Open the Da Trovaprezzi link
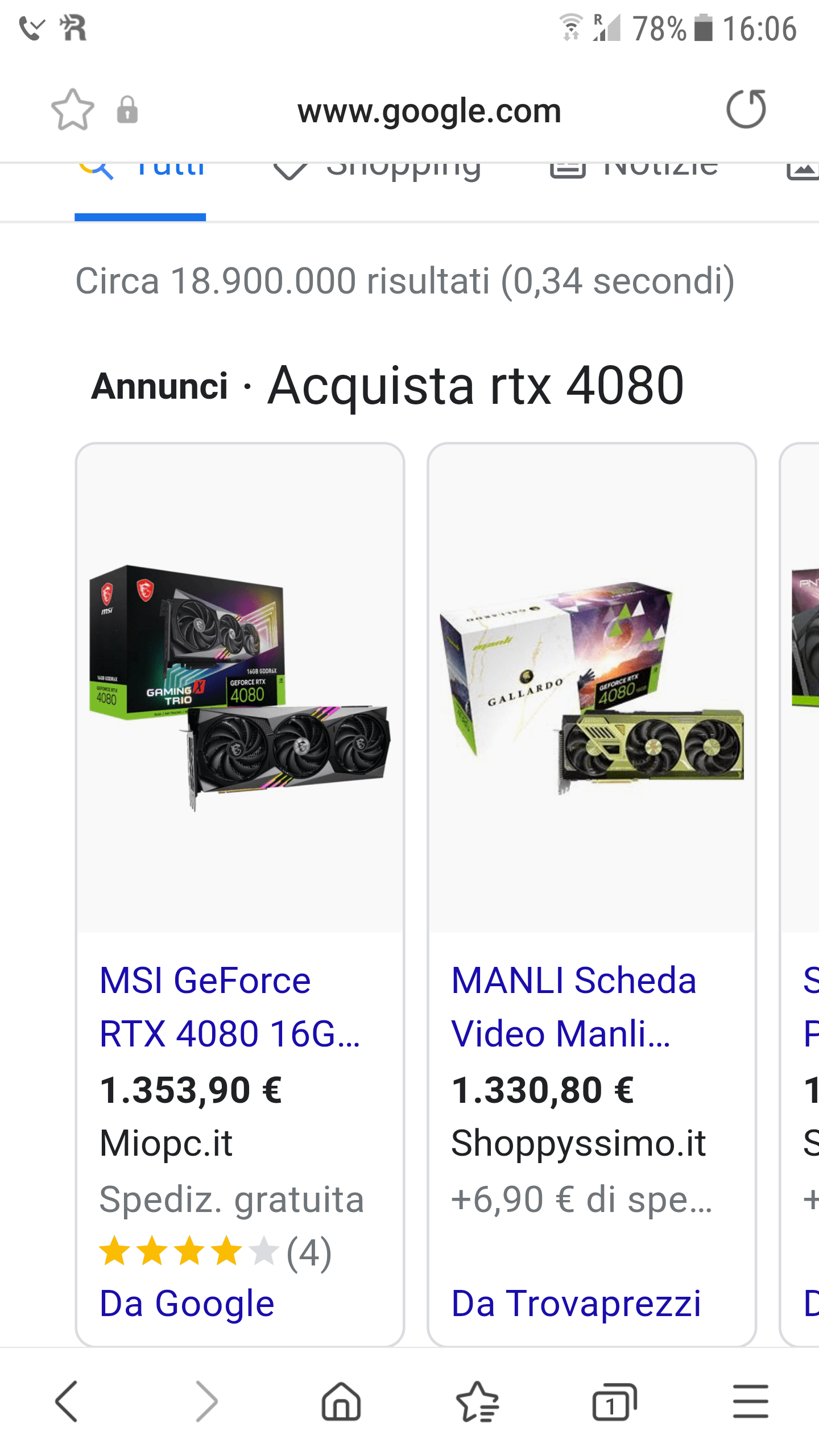 [x=576, y=1304]
